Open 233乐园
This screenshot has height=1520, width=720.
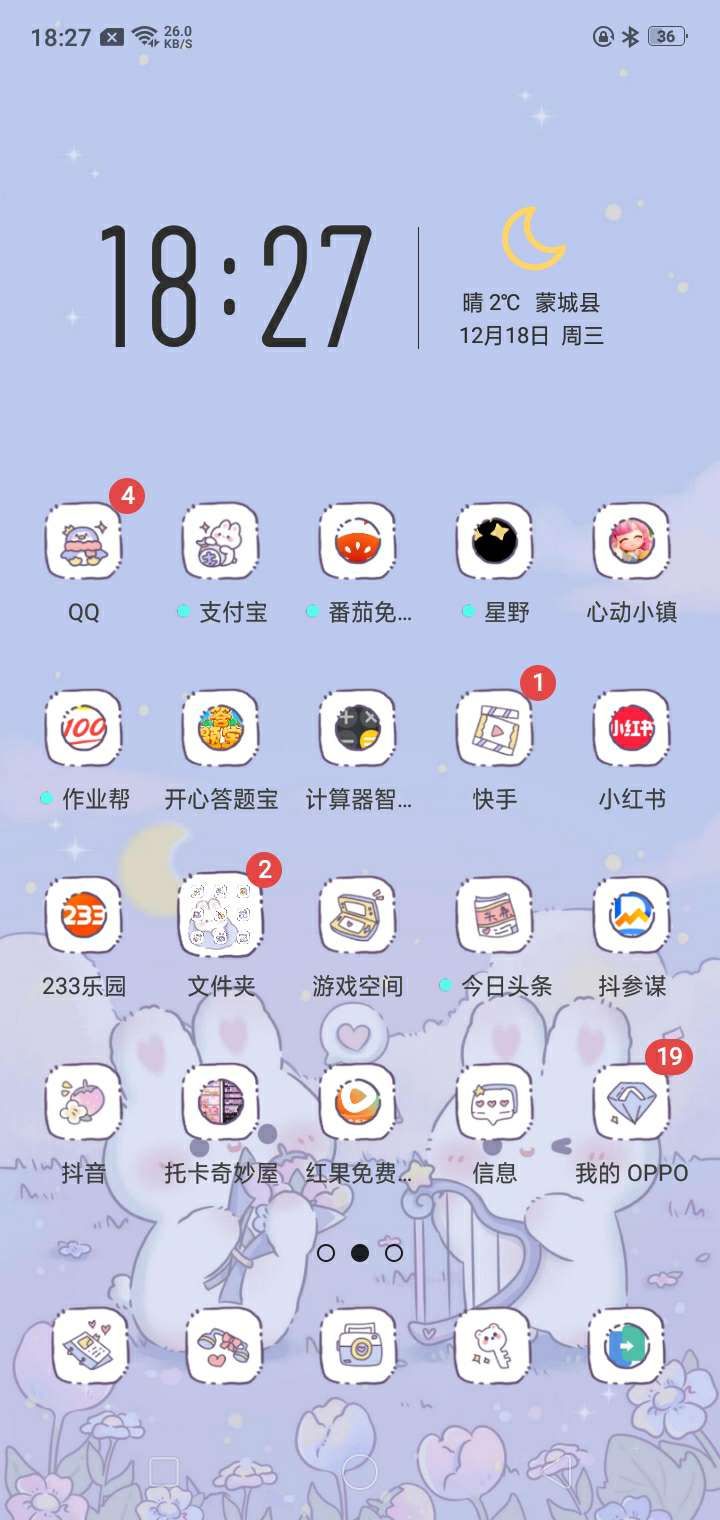click(x=83, y=915)
